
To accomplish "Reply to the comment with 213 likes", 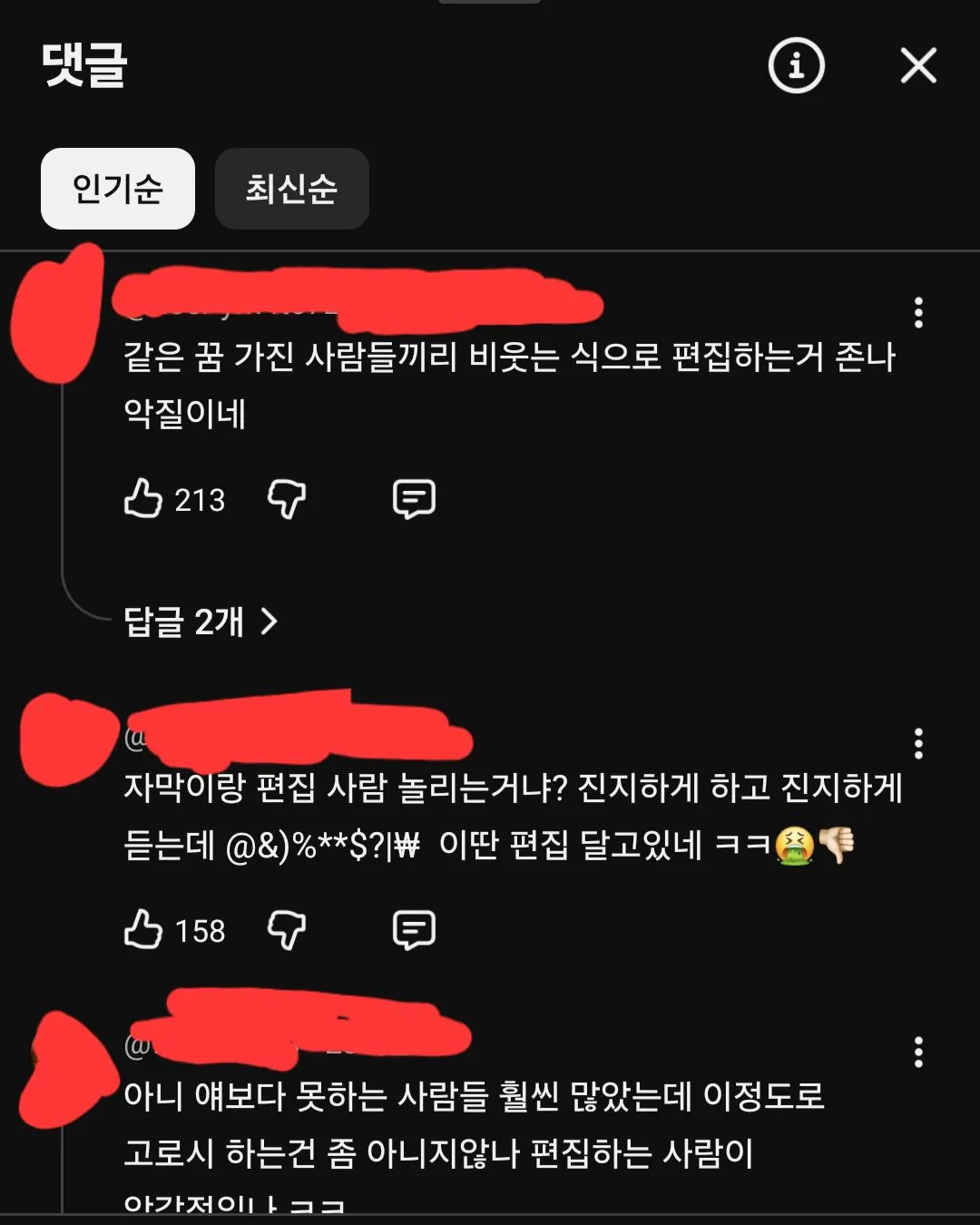I will 414,499.
